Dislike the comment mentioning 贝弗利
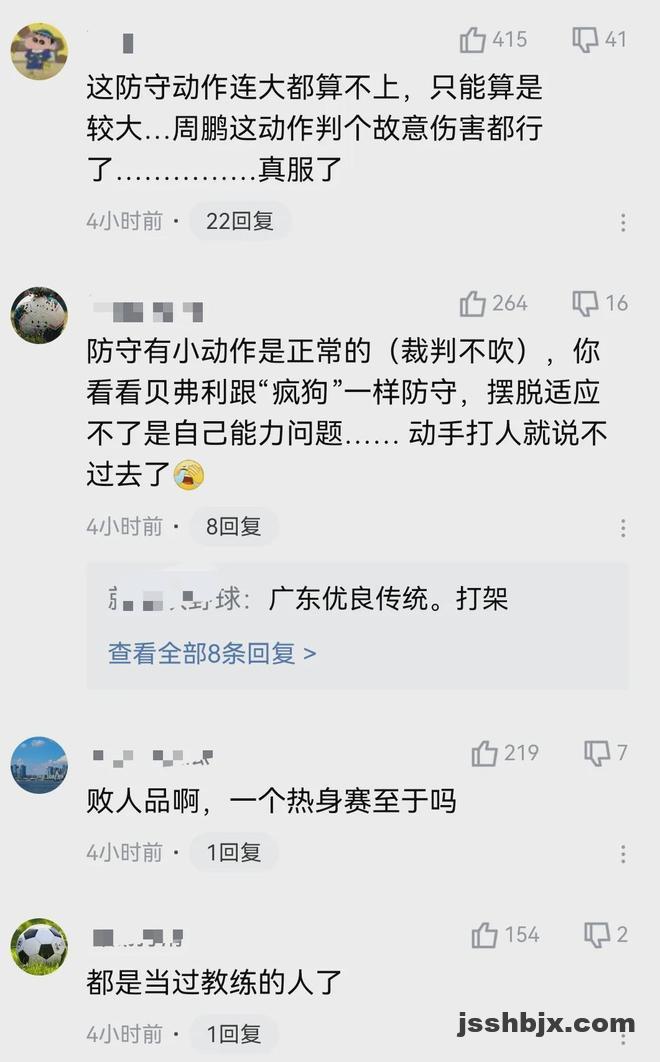Image resolution: width=660 pixels, height=1062 pixels. click(x=585, y=304)
